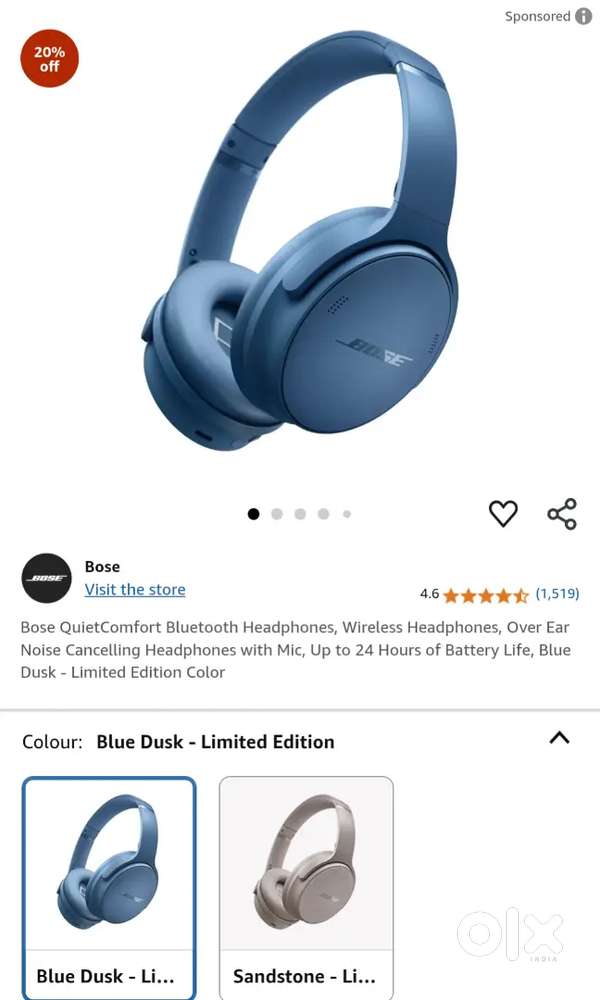
Task: Collapse the Colour options section
Action: pyautogui.click(x=559, y=738)
